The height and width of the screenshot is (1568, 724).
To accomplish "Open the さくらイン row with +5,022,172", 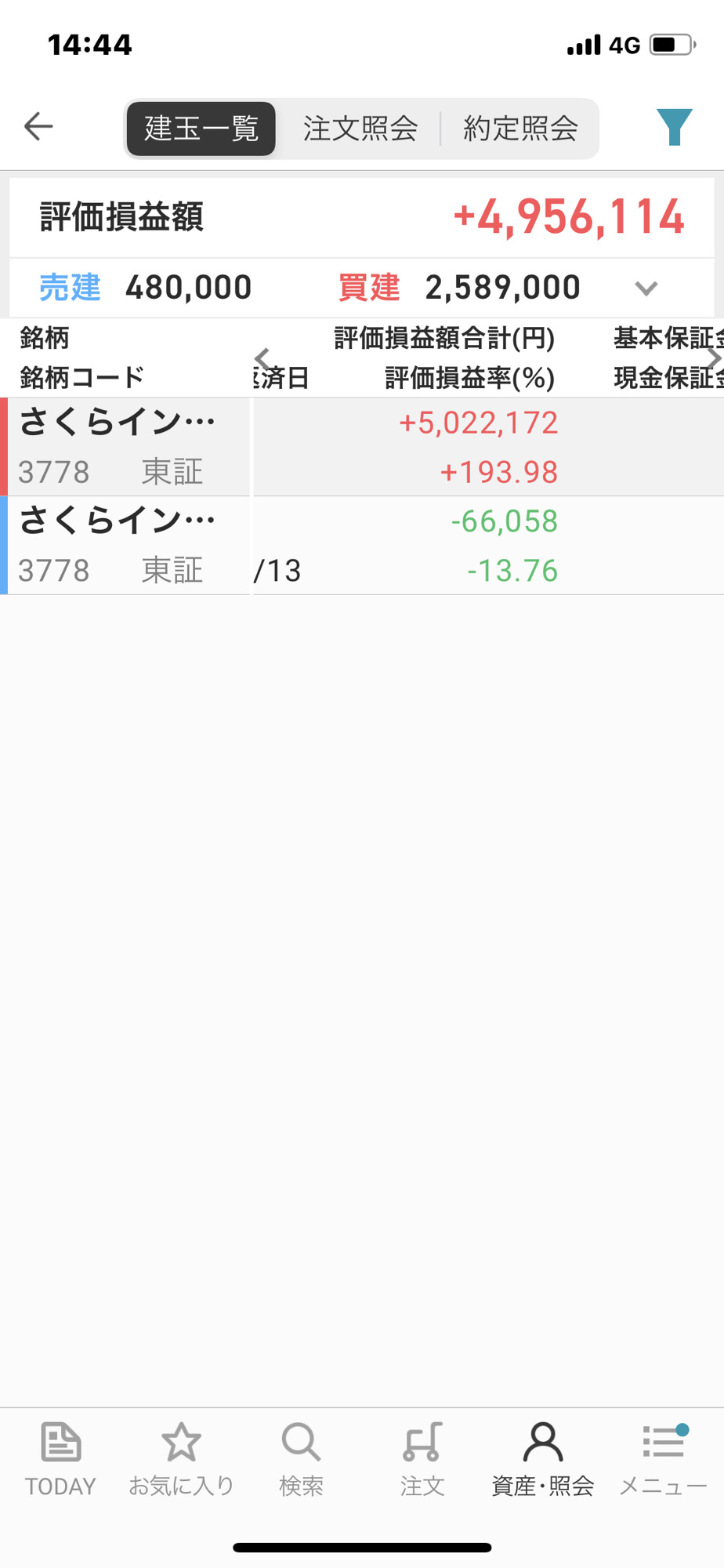I will tap(362, 447).
